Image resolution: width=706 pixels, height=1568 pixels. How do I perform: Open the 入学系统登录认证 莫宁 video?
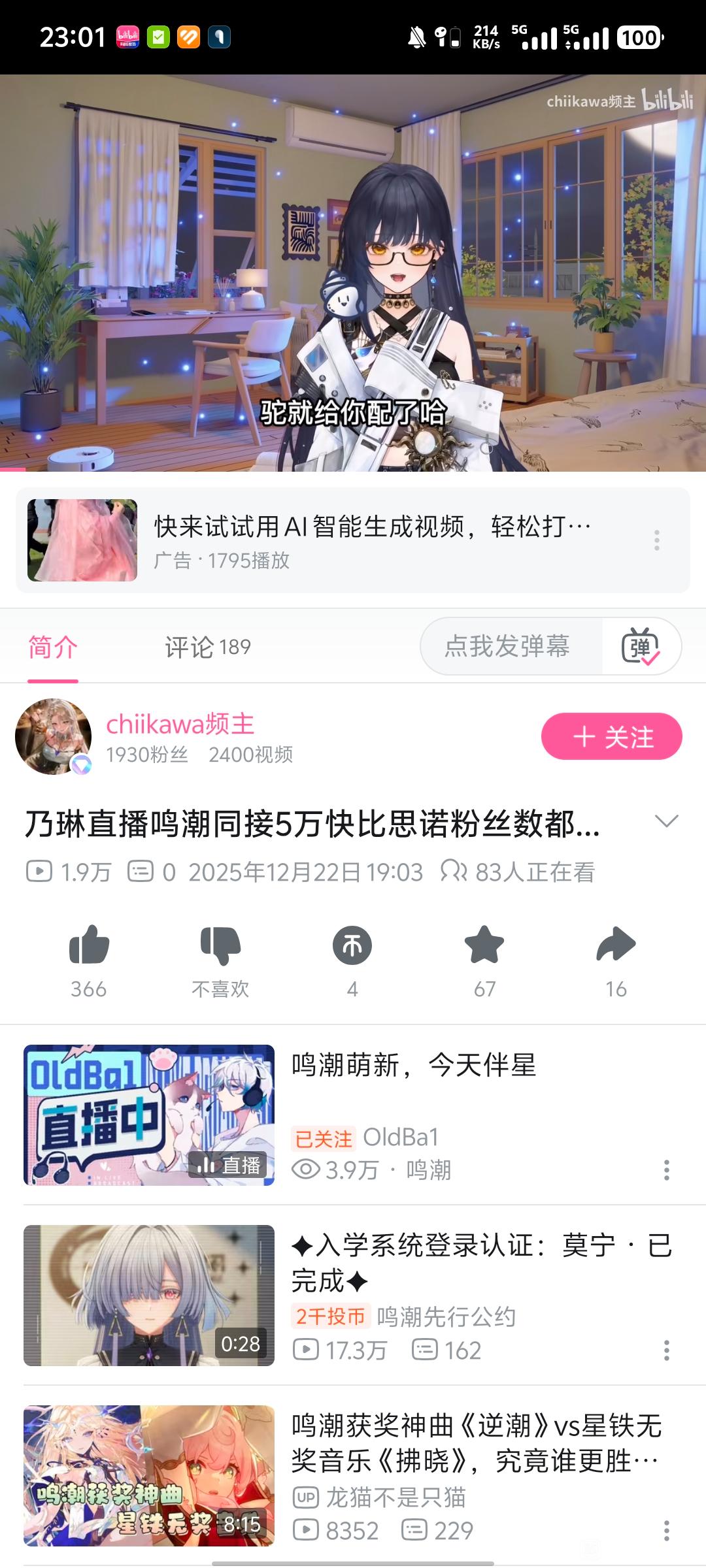[x=149, y=1296]
